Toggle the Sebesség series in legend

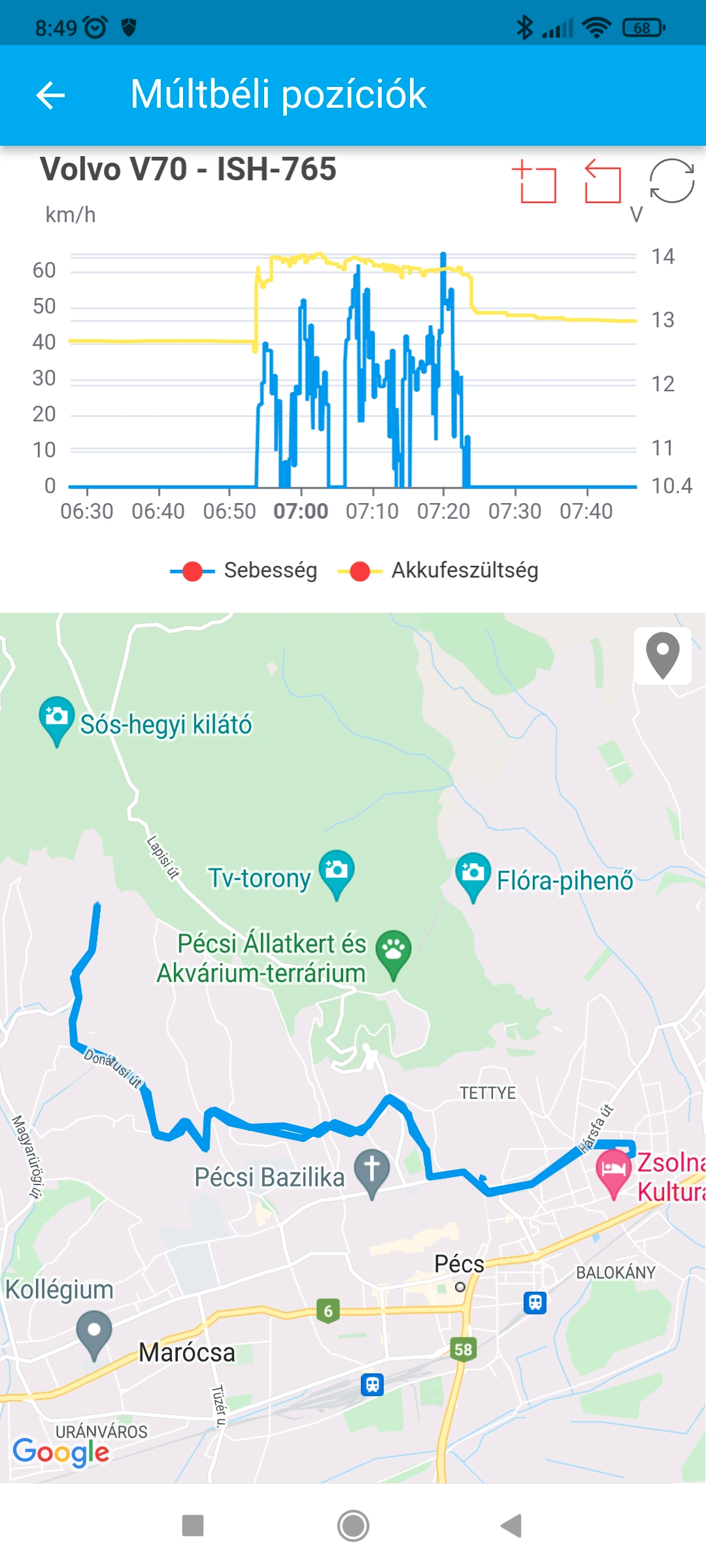click(244, 570)
